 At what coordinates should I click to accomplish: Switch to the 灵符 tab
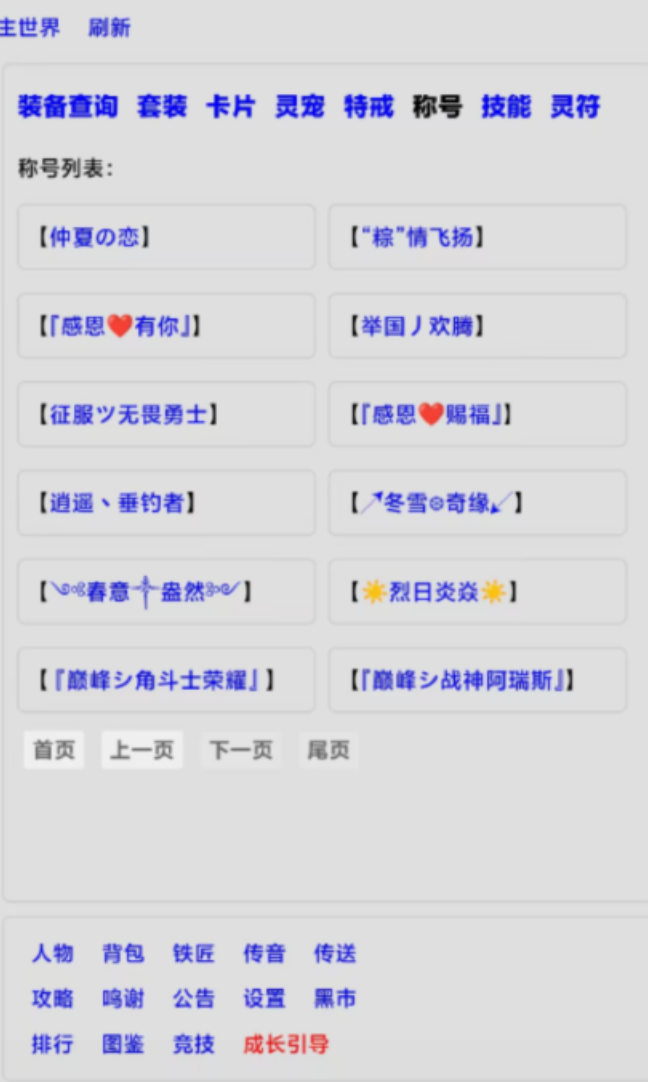pyautogui.click(x=575, y=106)
